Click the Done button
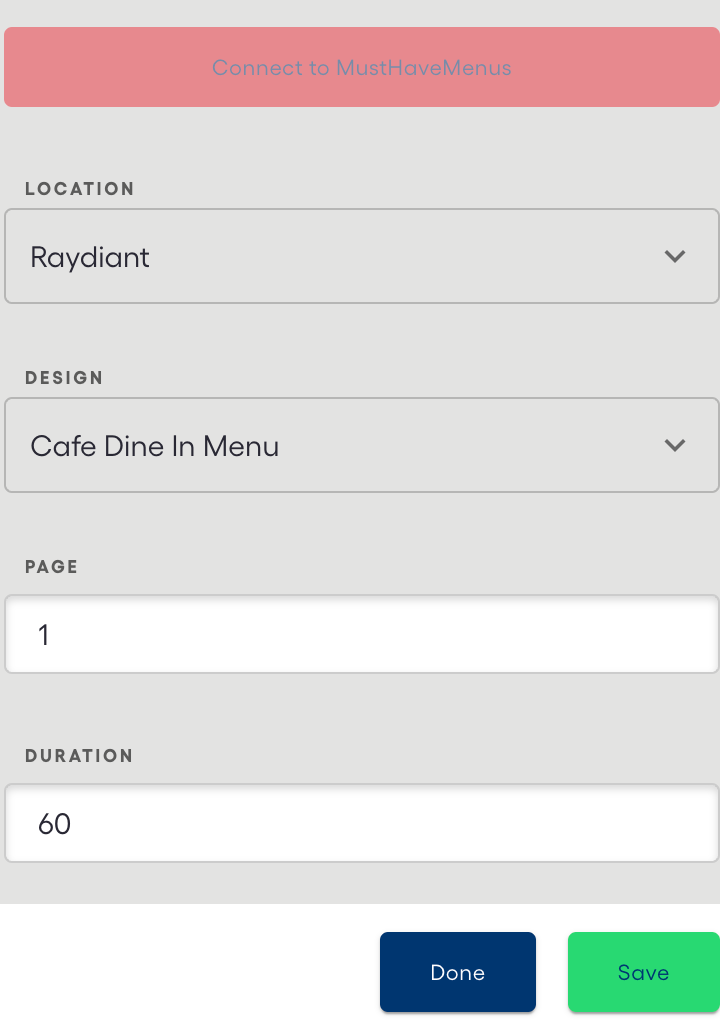The image size is (720, 1034). pos(458,971)
